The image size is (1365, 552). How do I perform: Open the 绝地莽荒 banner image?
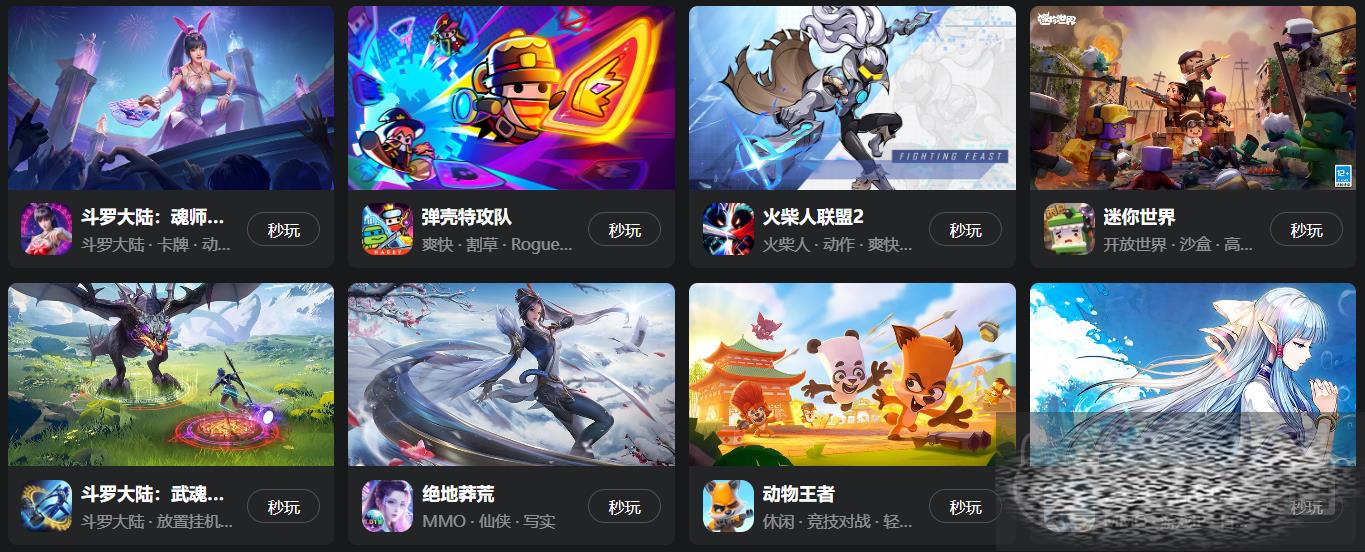pos(511,375)
